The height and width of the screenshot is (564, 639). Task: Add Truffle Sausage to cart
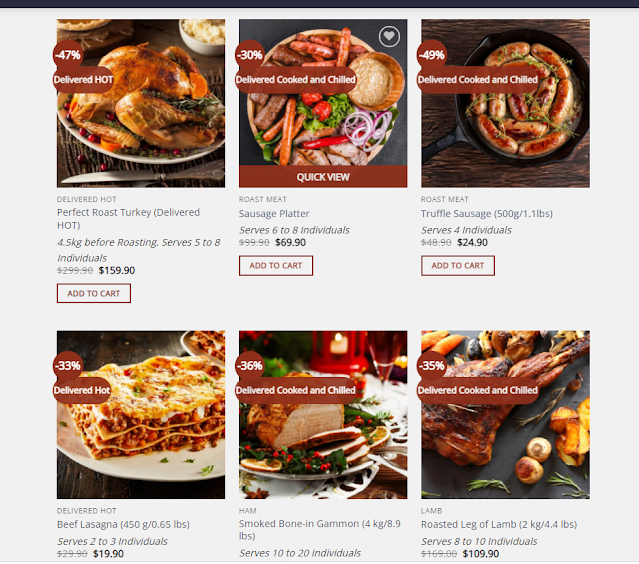tap(458, 265)
